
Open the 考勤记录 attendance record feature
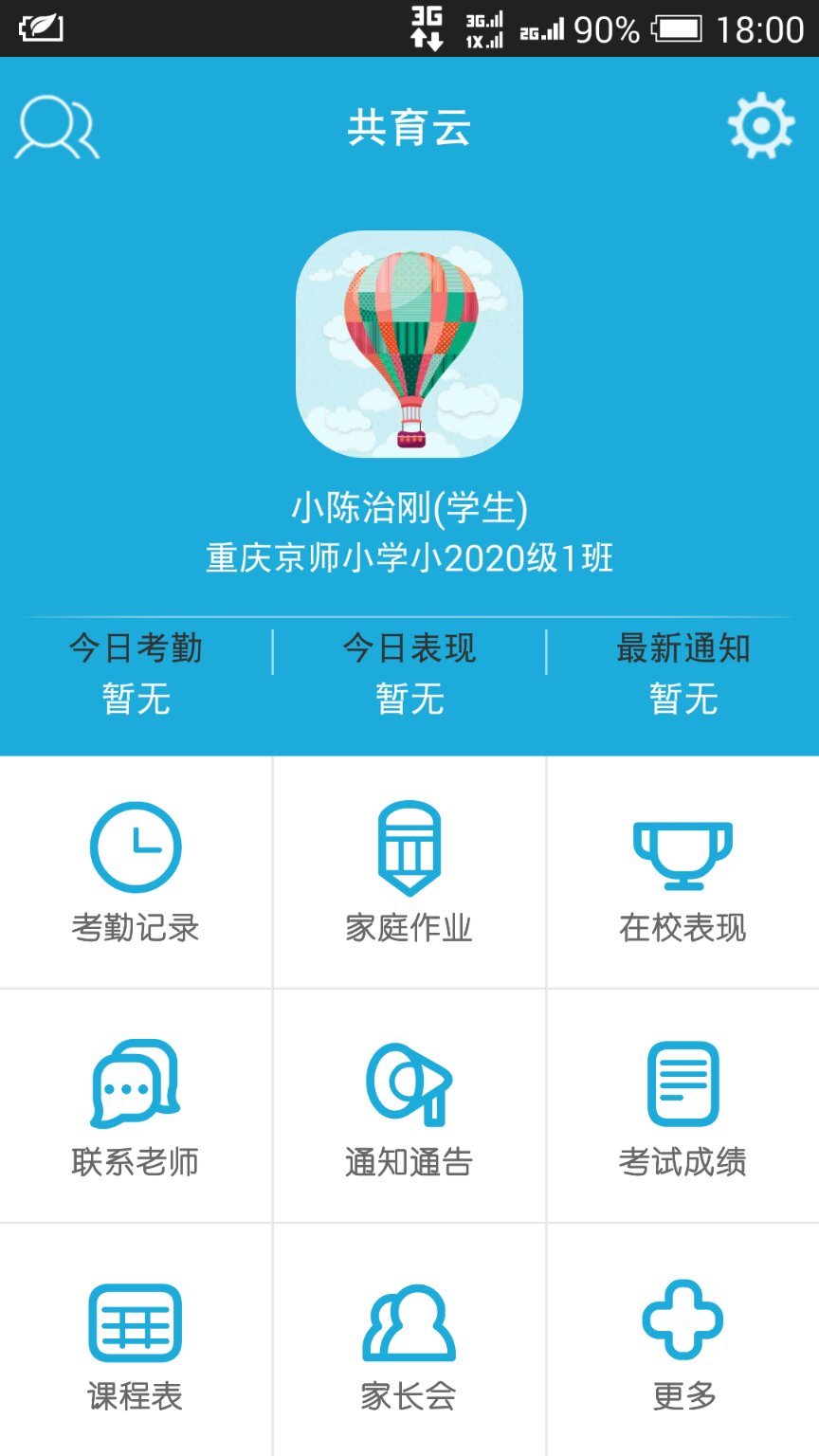[135, 870]
